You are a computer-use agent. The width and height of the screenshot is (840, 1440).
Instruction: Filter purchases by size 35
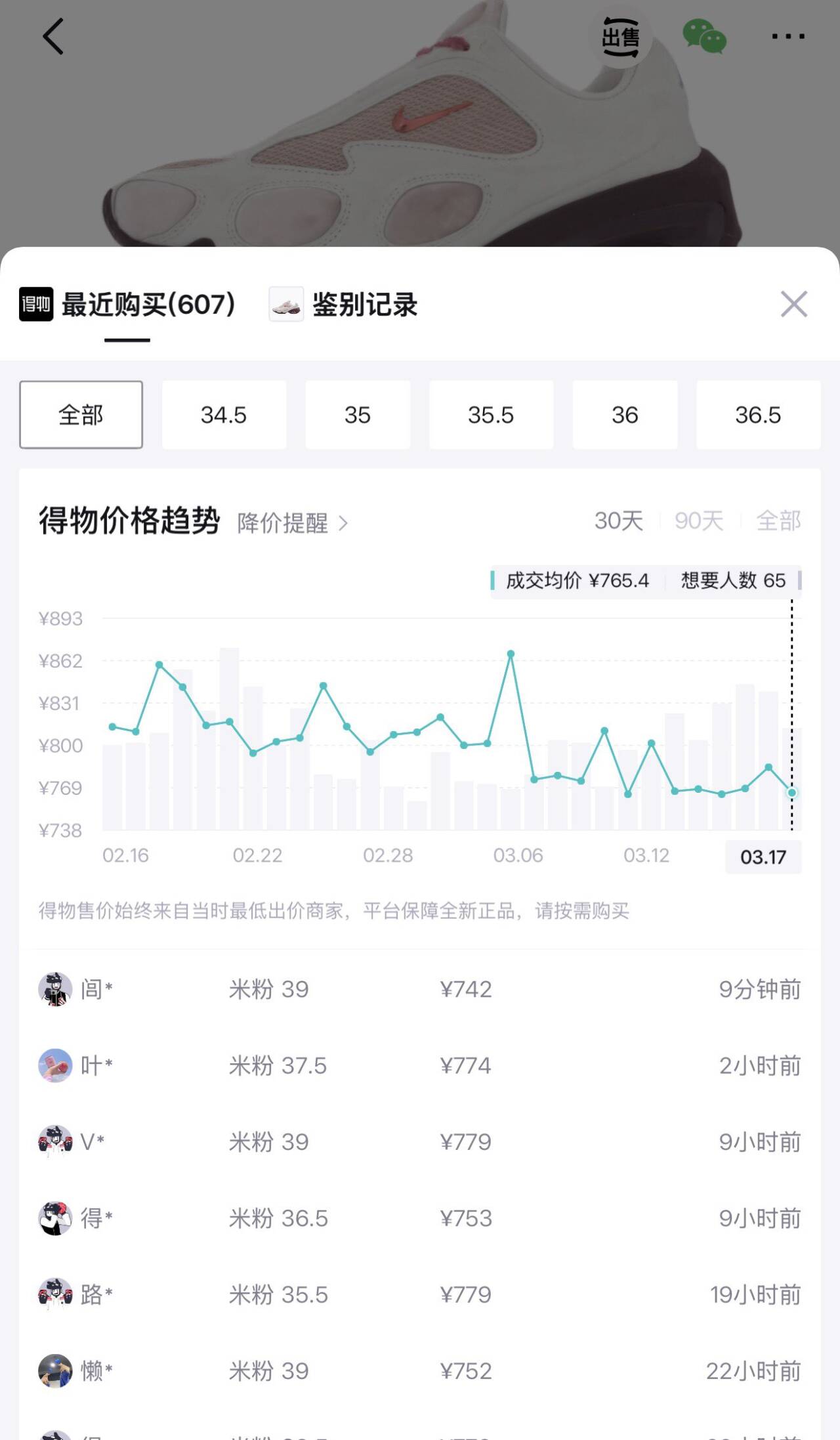pos(358,415)
